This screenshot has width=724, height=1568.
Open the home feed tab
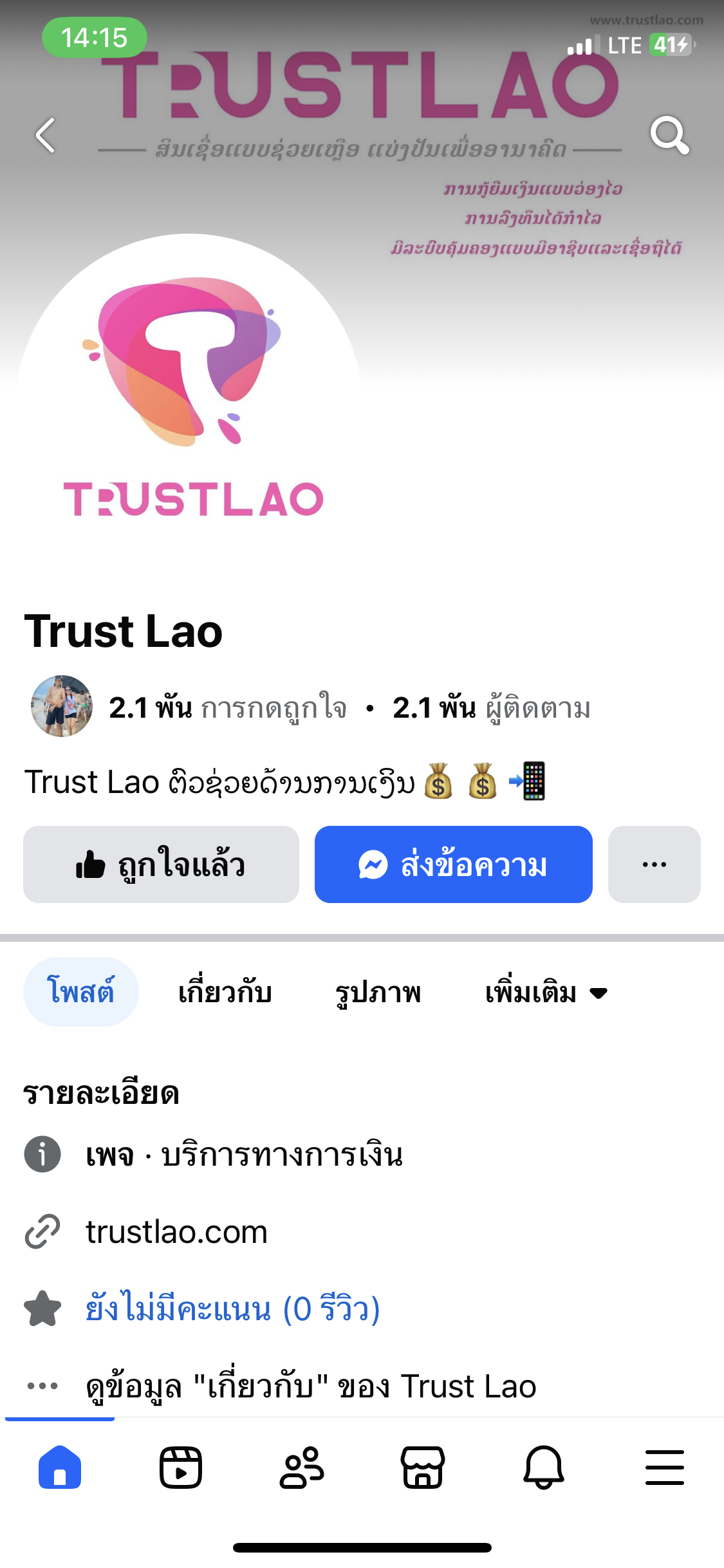[60, 1468]
